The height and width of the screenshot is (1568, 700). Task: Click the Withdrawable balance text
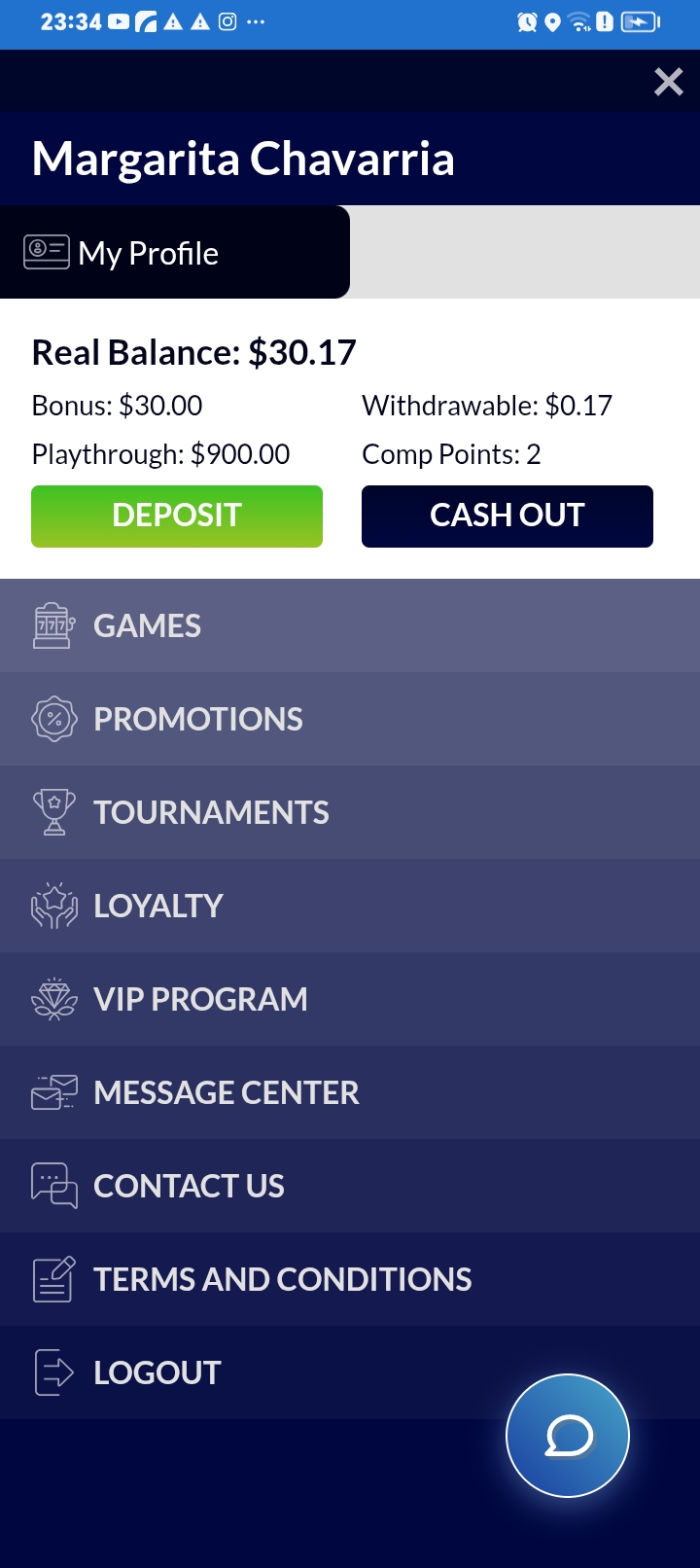tap(486, 405)
